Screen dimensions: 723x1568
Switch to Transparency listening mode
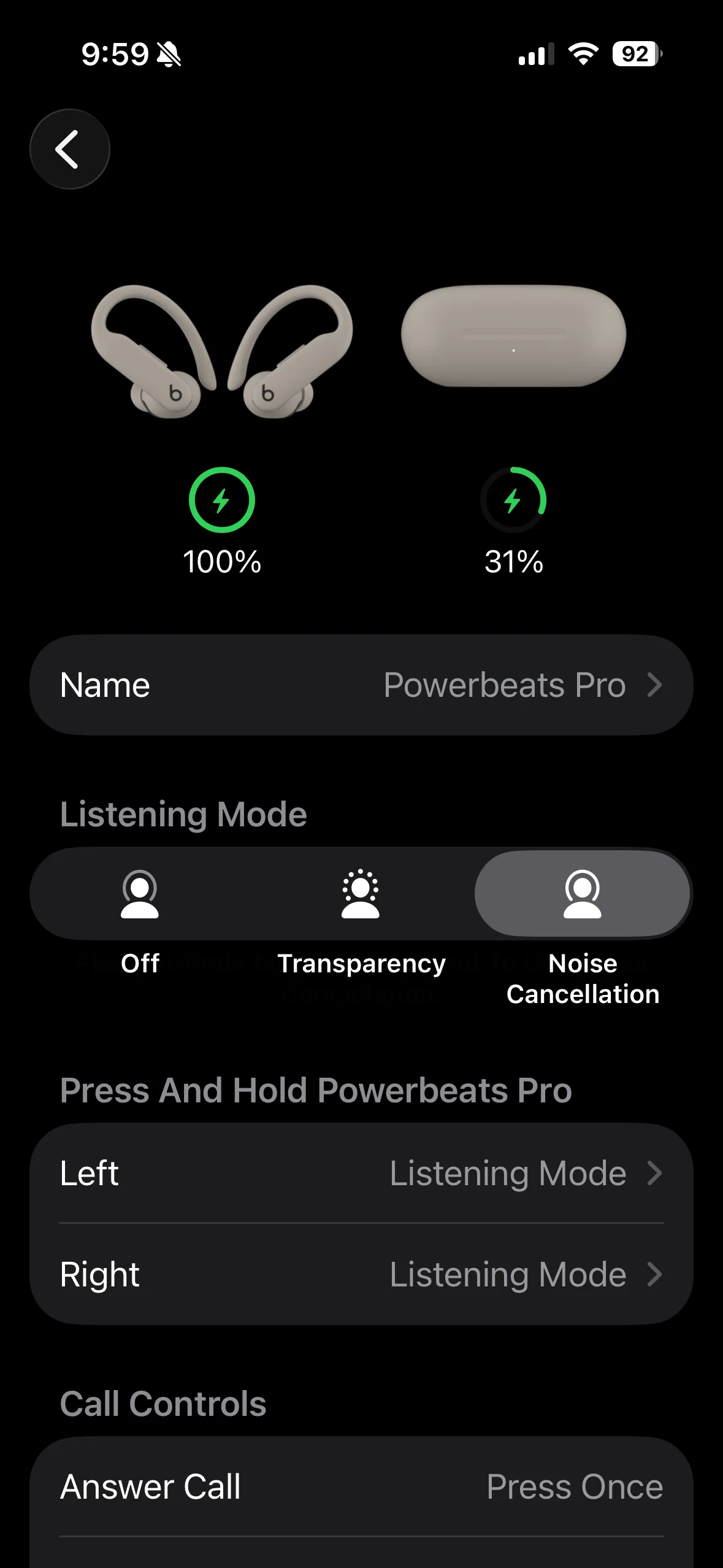point(361,894)
